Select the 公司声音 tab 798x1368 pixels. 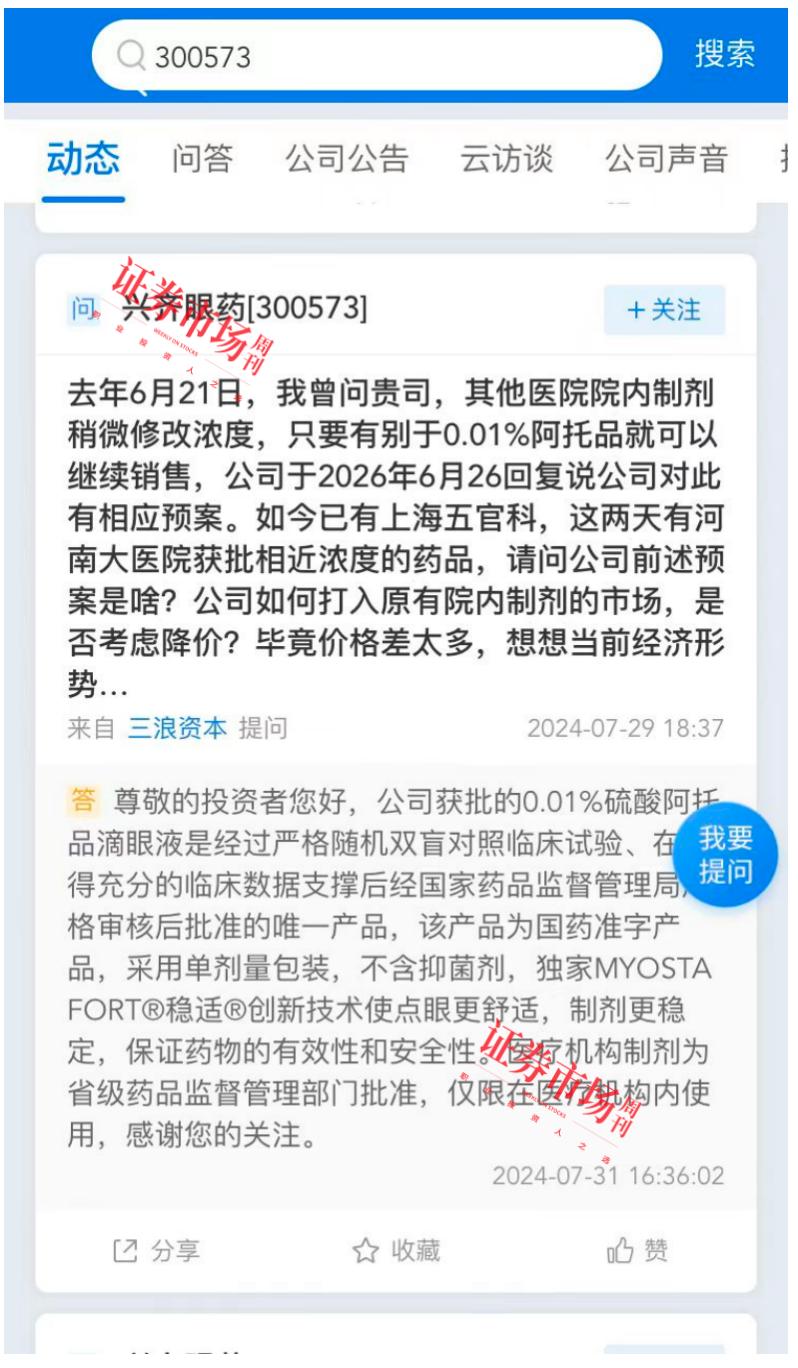[x=666, y=159]
